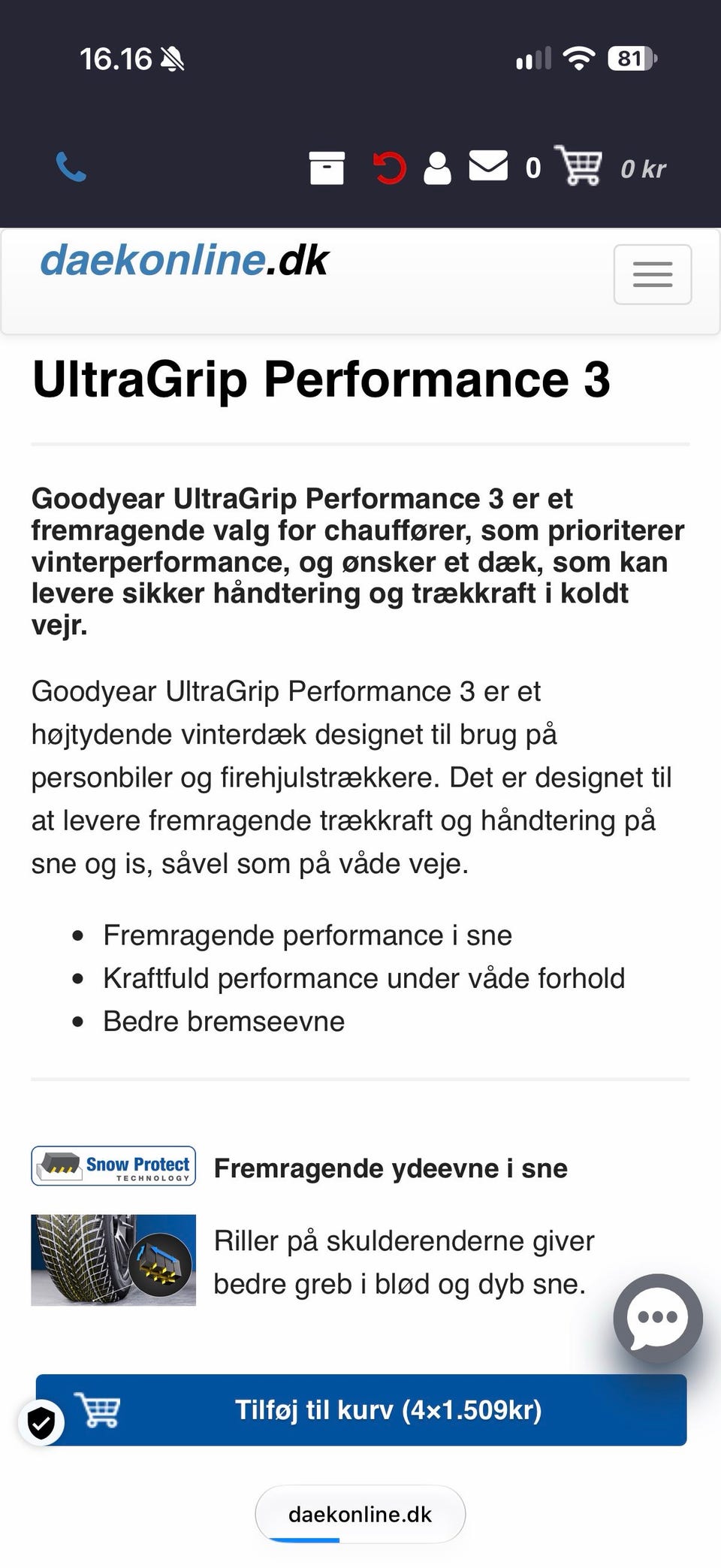Go to the daekonline.dk logo homepage
This screenshot has width=721, height=1568.
pos(184,260)
